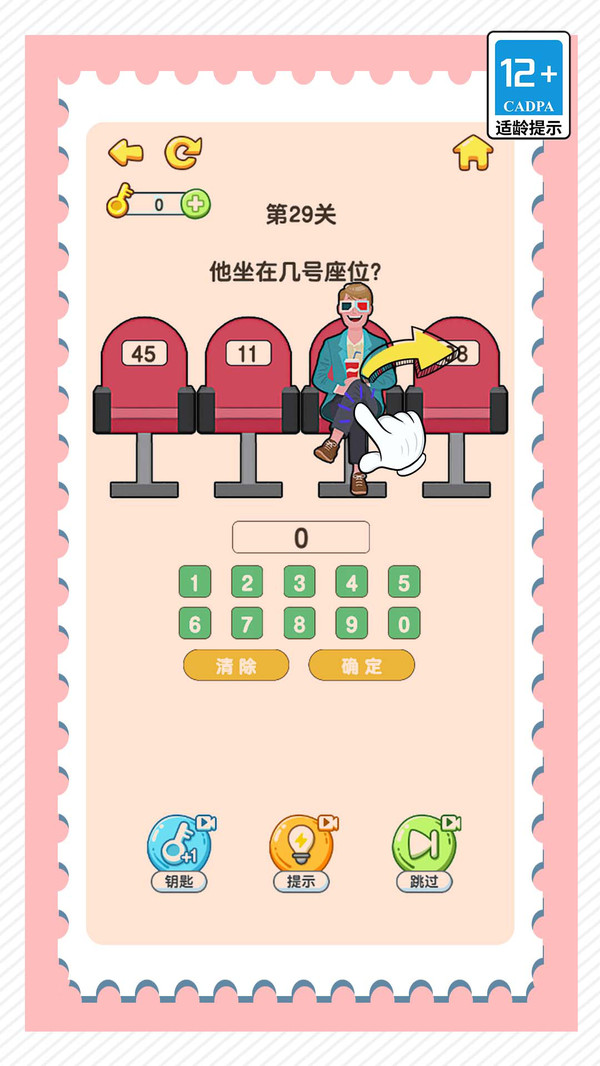Image resolution: width=600 pixels, height=1066 pixels.
Task: Clear the answer with 清除
Action: coord(236,666)
